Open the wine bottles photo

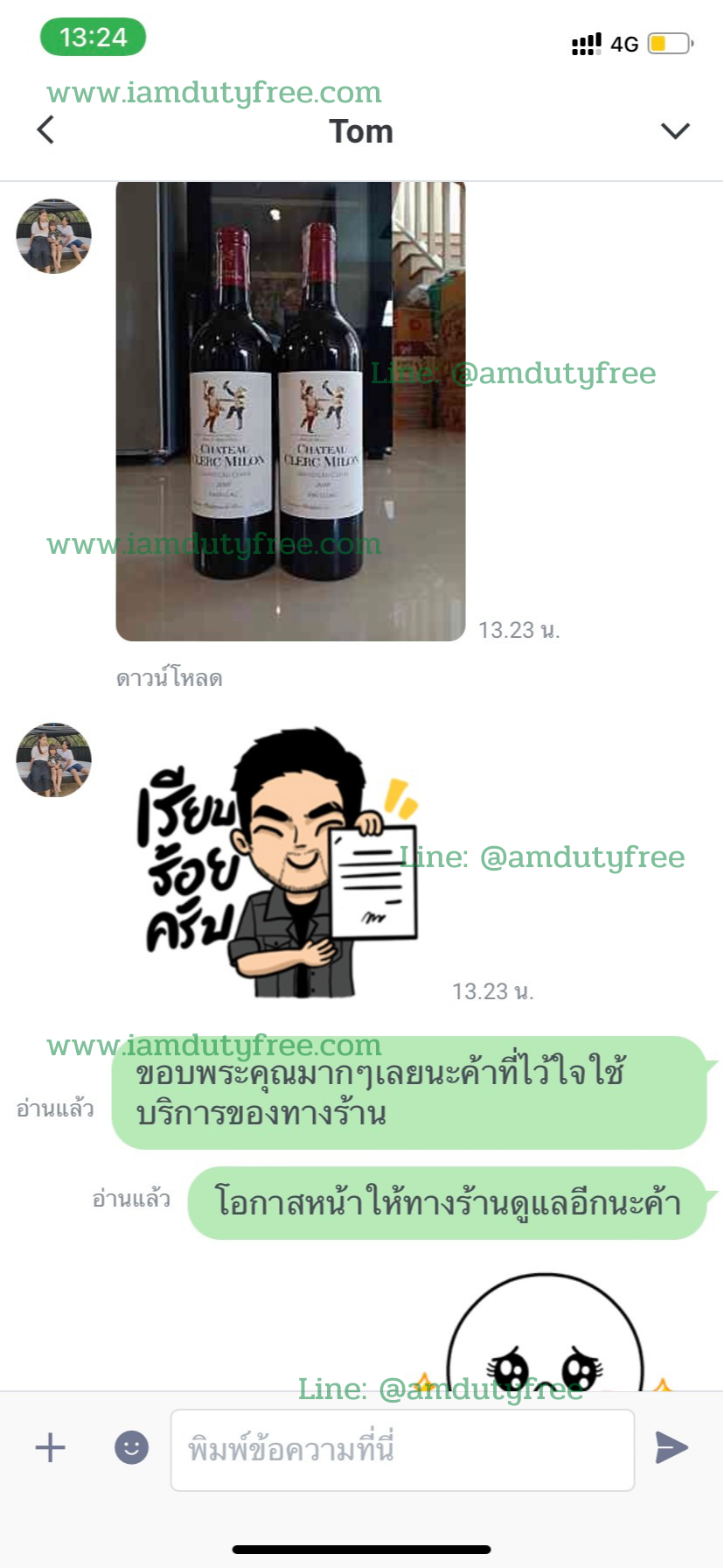(x=290, y=411)
